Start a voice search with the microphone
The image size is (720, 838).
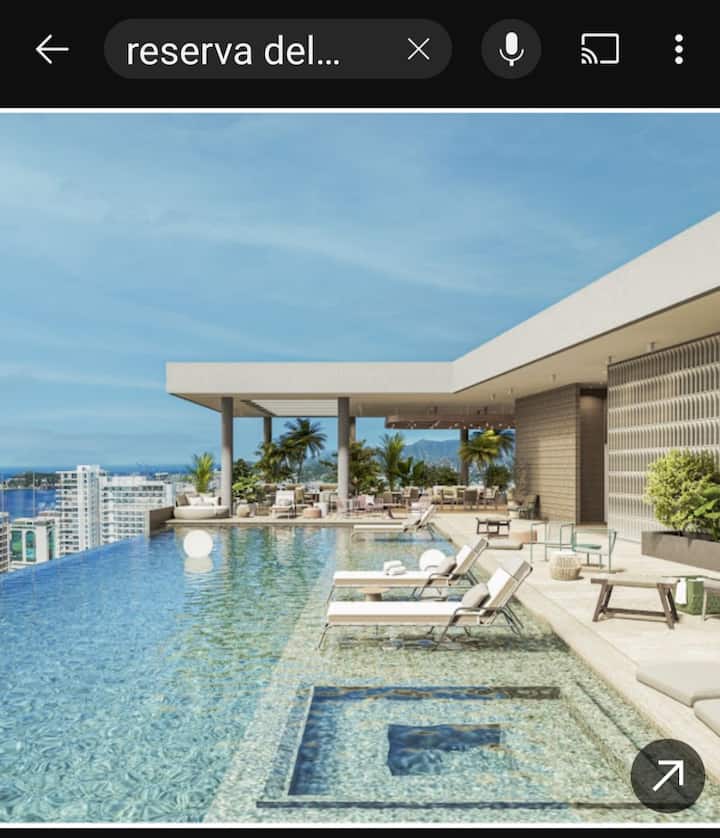[511, 49]
